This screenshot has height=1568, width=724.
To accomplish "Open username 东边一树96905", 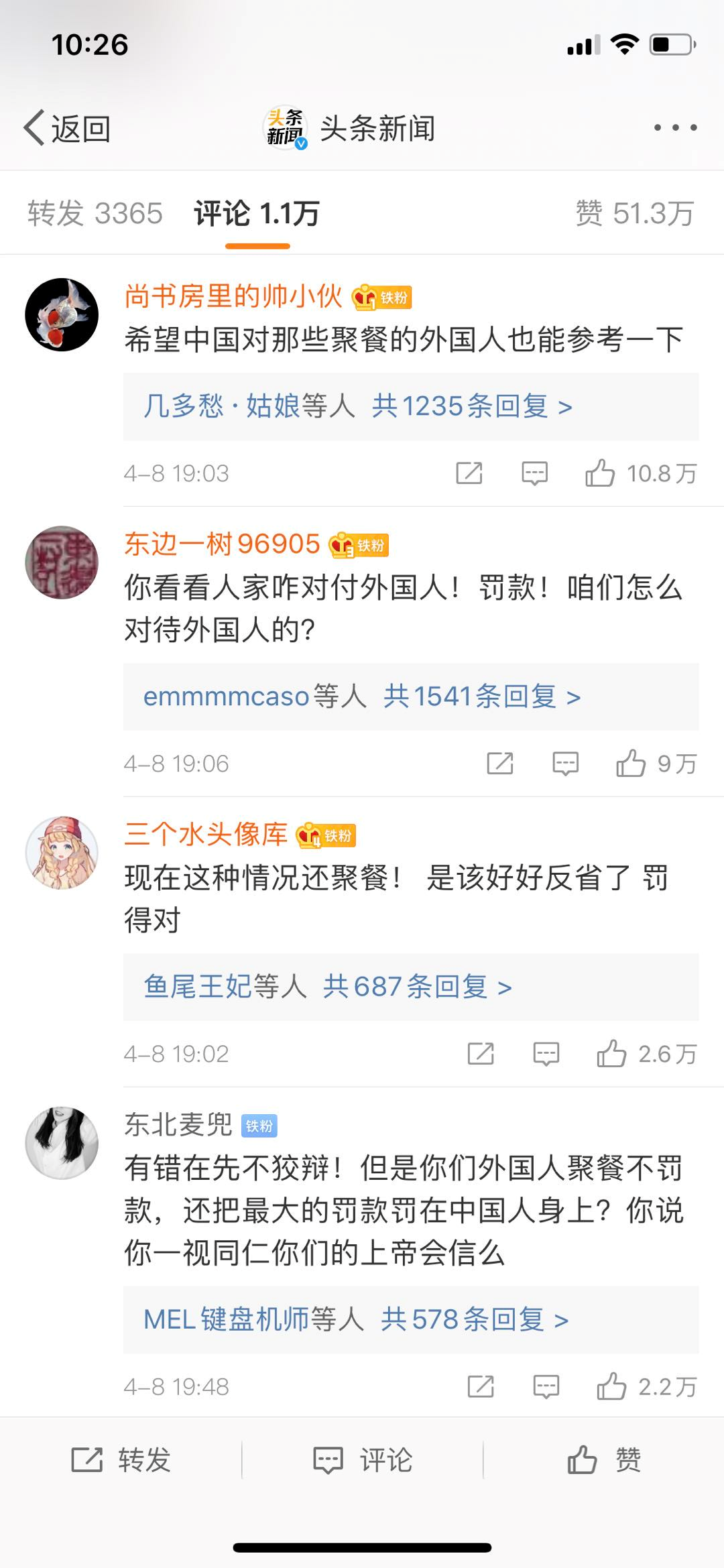I will pyautogui.click(x=222, y=544).
